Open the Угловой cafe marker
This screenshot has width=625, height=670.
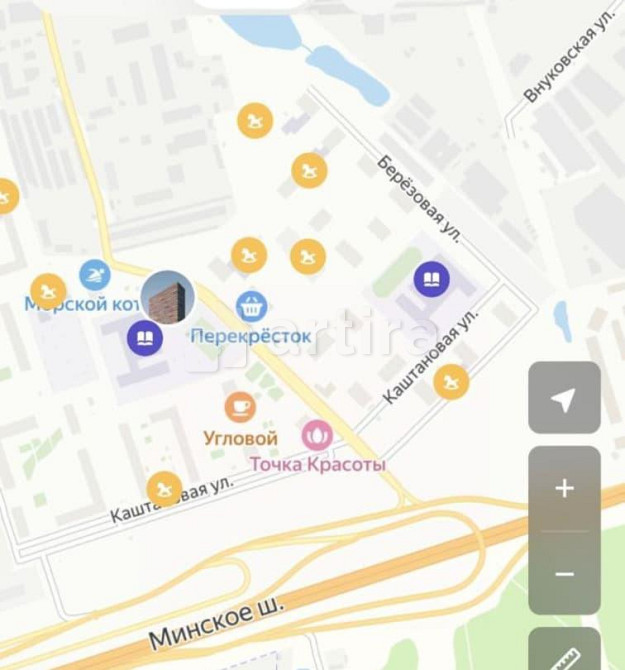click(240, 407)
